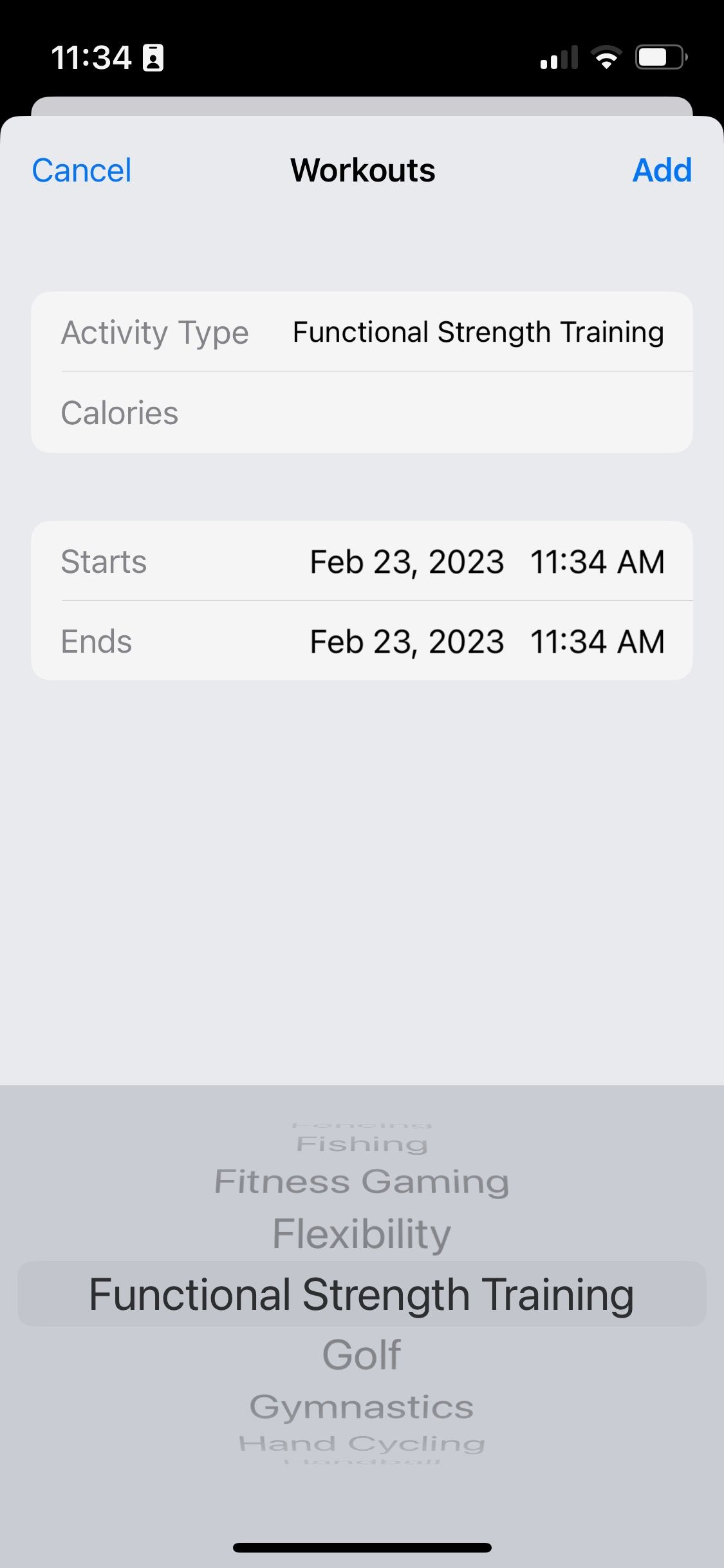
Task: Choose Golf in the activity picker
Action: click(x=362, y=1355)
